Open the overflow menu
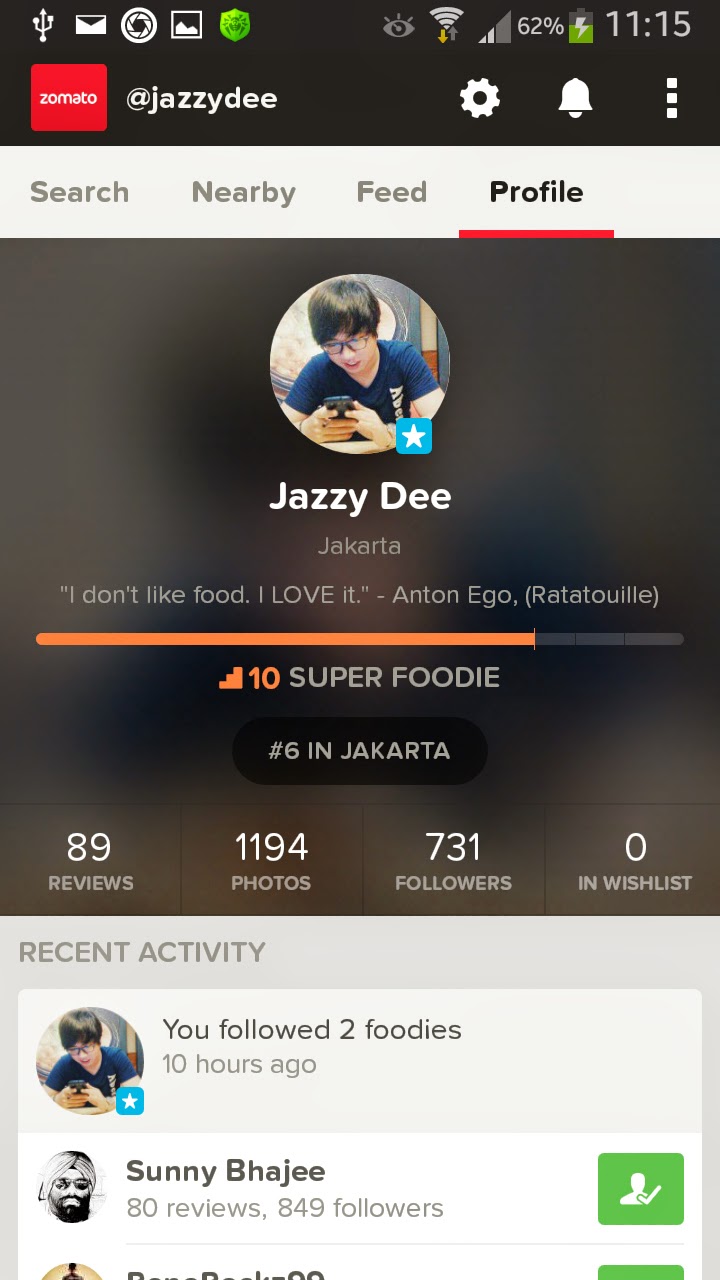This screenshot has height=1280, width=720. point(671,98)
